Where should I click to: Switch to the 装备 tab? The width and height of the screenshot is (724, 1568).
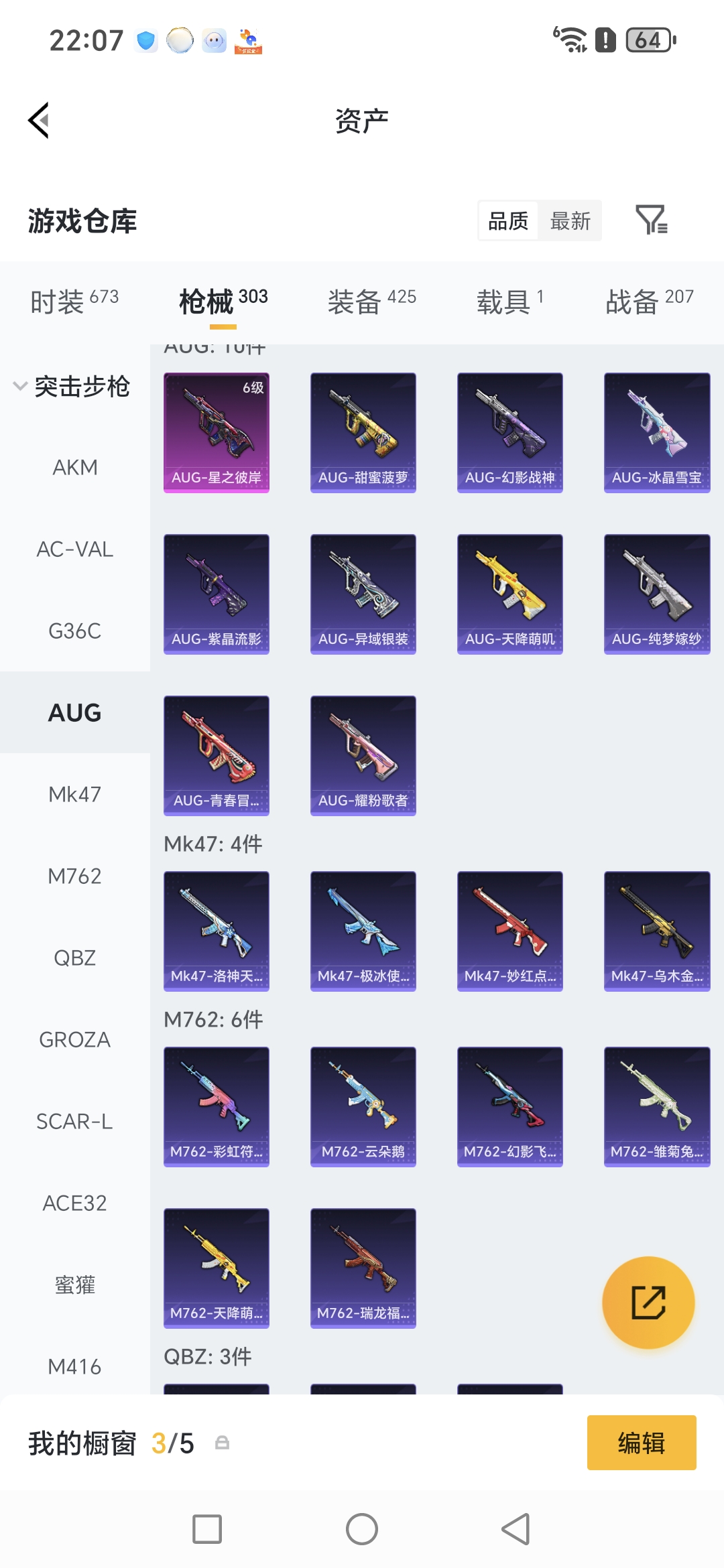[x=372, y=302]
